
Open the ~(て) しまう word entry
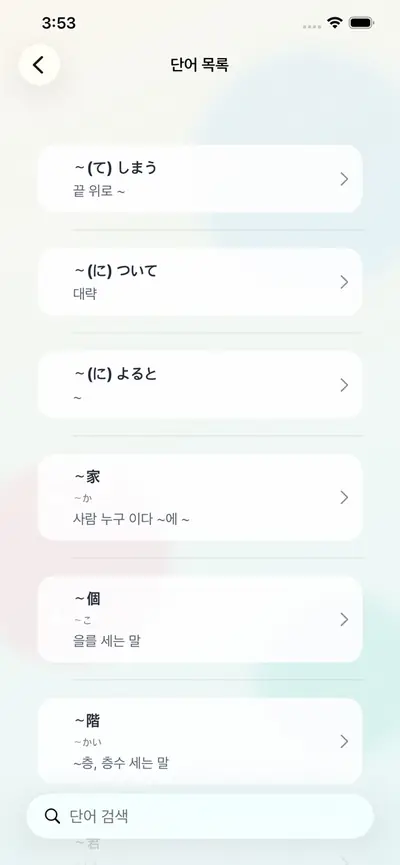(x=200, y=179)
